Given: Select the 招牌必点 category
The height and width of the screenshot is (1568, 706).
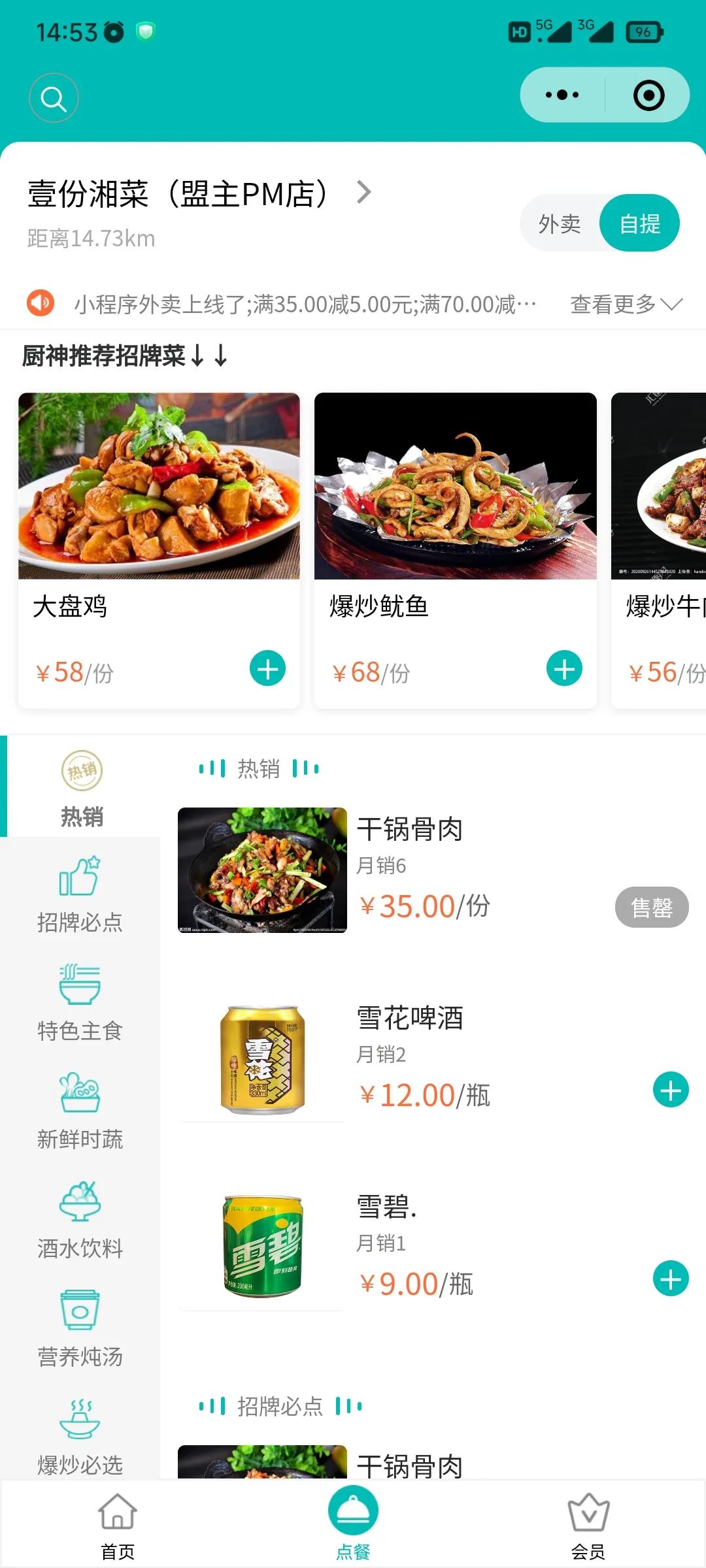Looking at the screenshot, I should tap(80, 895).
